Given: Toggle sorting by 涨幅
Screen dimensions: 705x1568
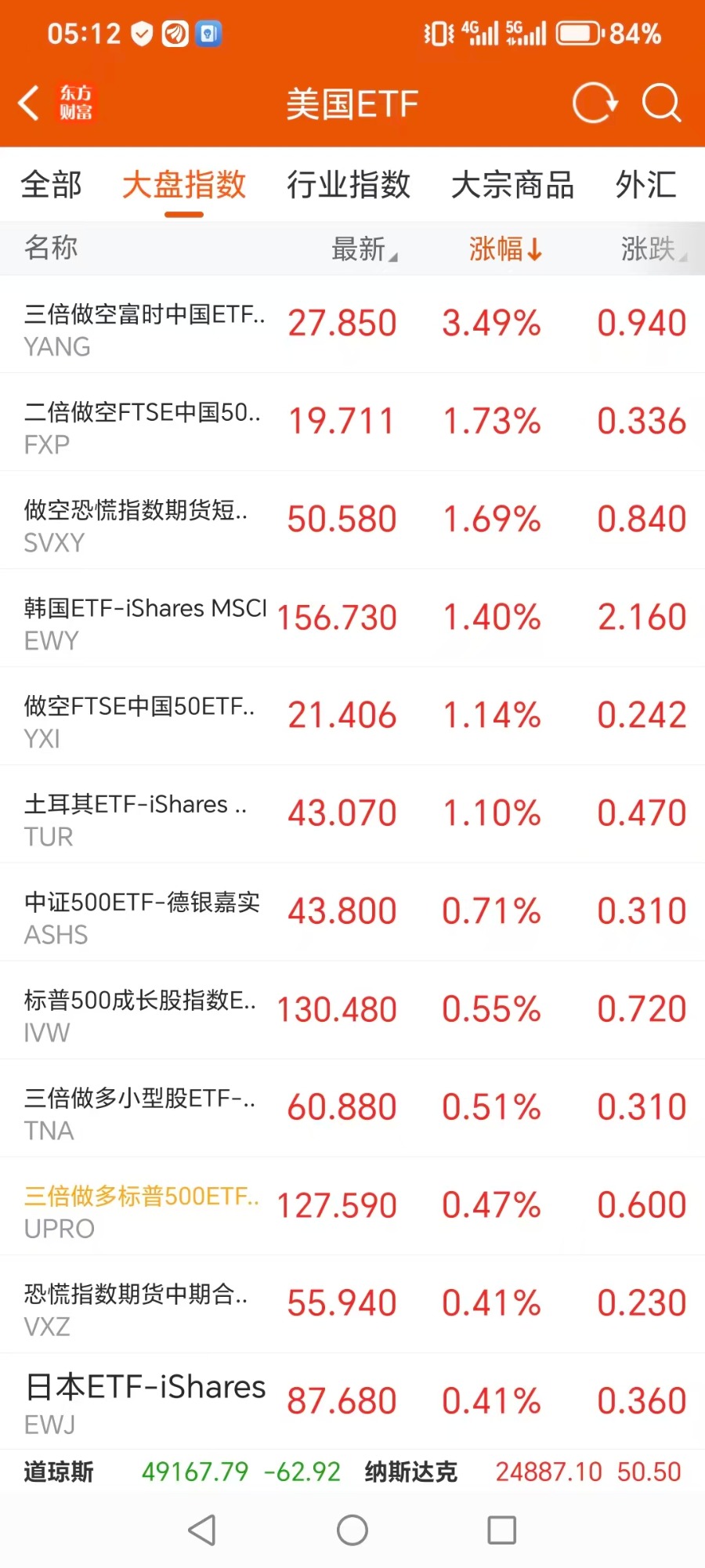Looking at the screenshot, I should 505,249.
